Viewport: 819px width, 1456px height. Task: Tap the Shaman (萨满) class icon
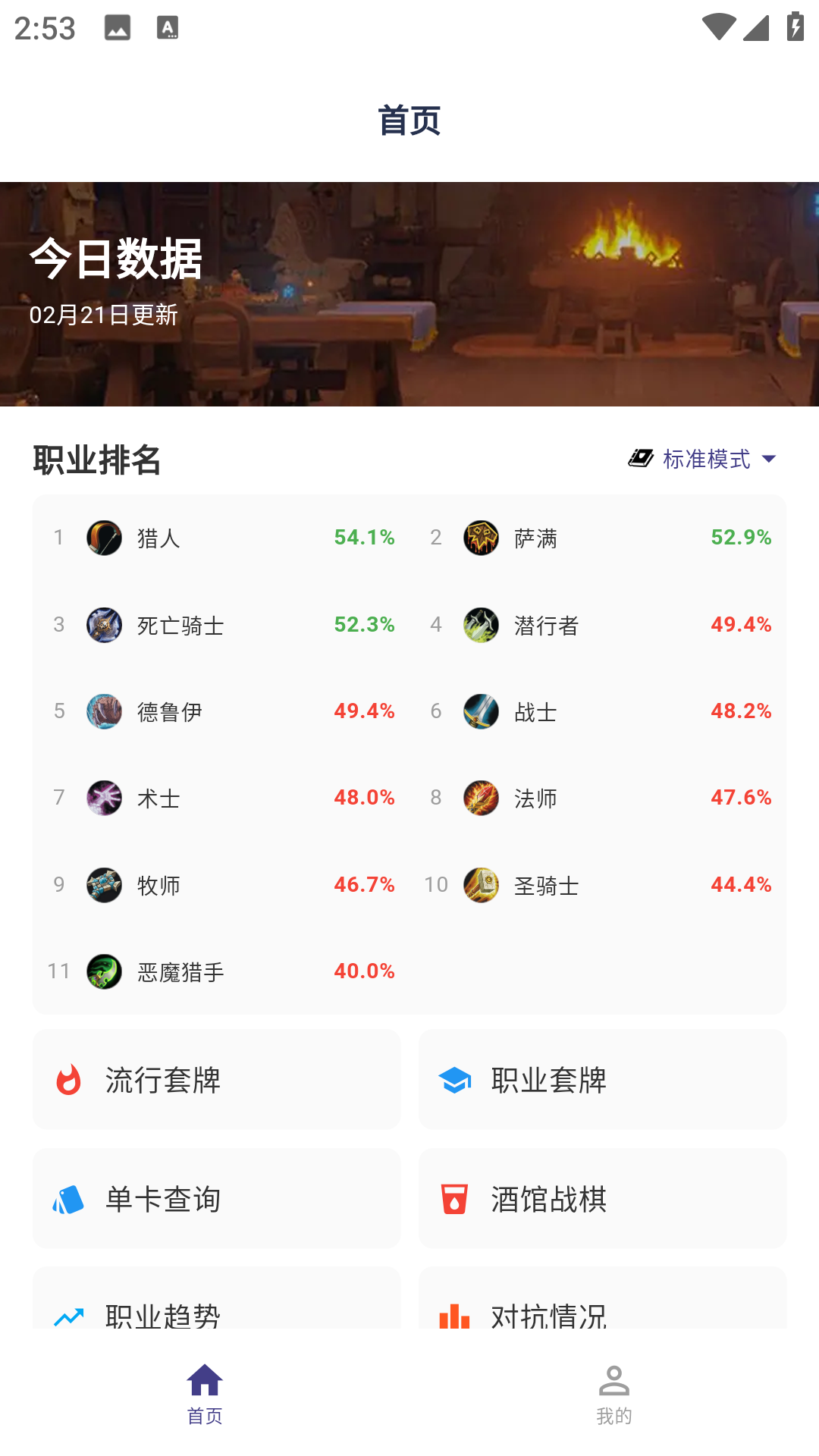click(x=482, y=539)
